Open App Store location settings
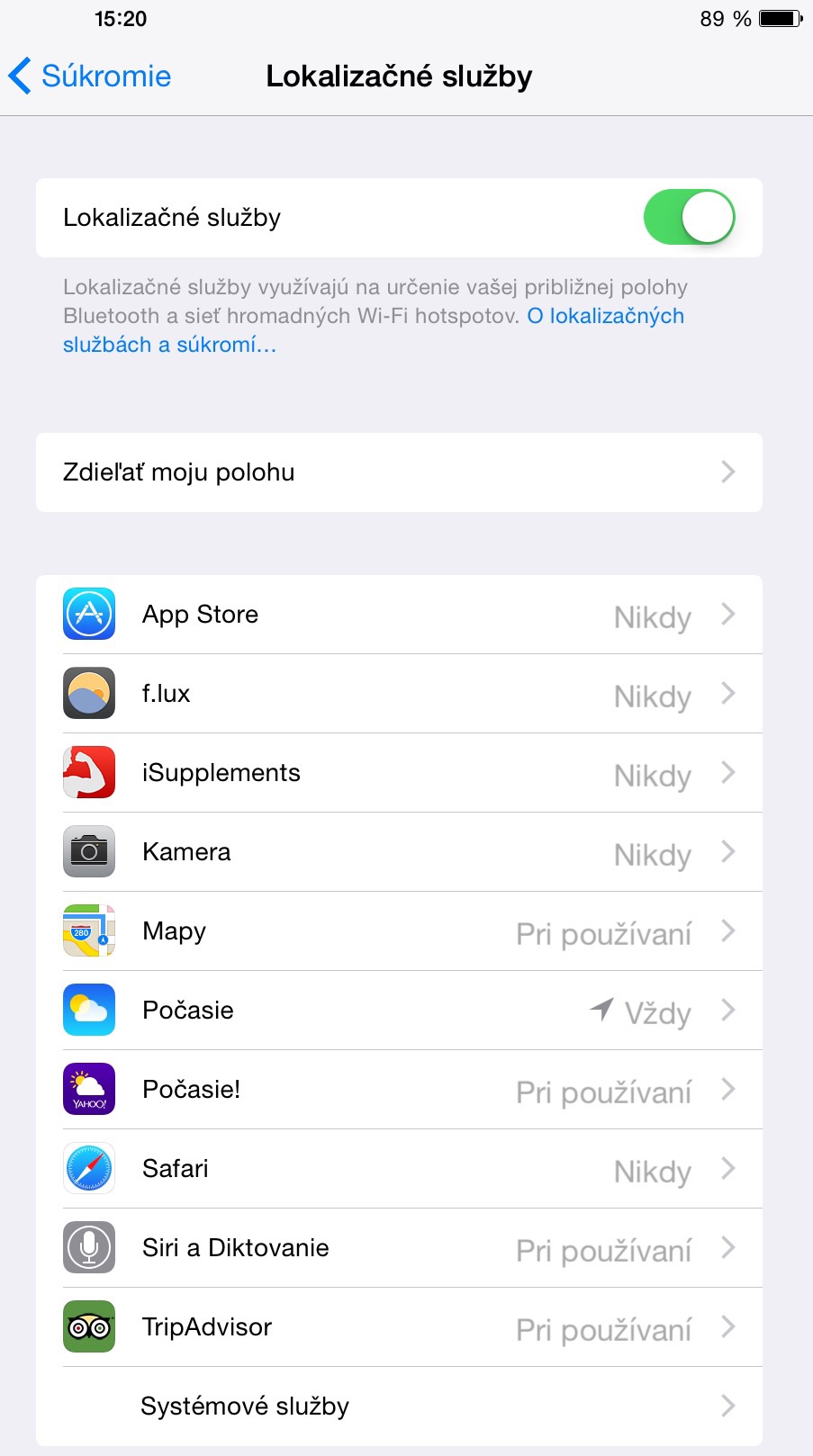 [x=399, y=615]
